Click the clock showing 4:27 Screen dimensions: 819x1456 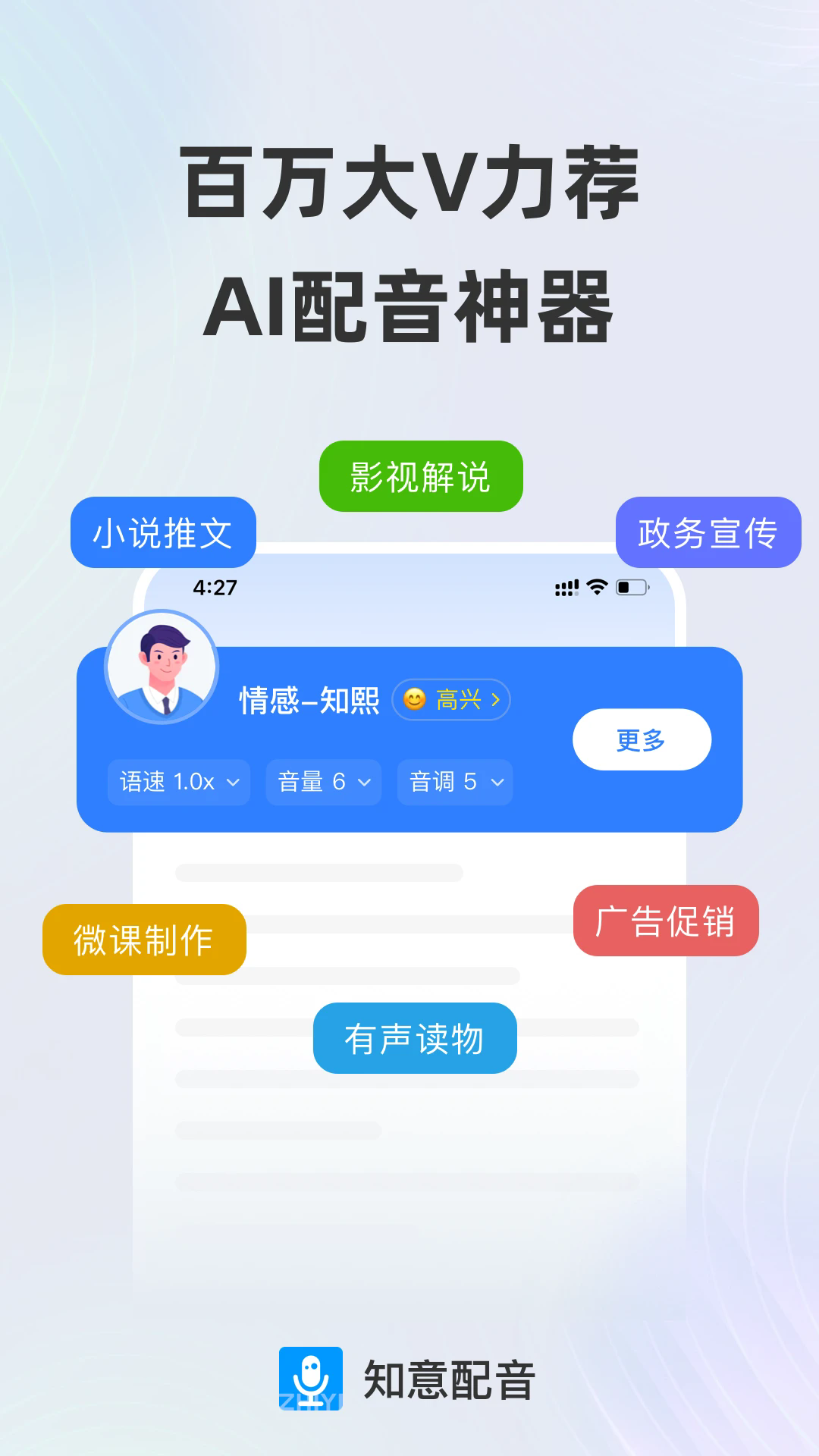(x=215, y=585)
